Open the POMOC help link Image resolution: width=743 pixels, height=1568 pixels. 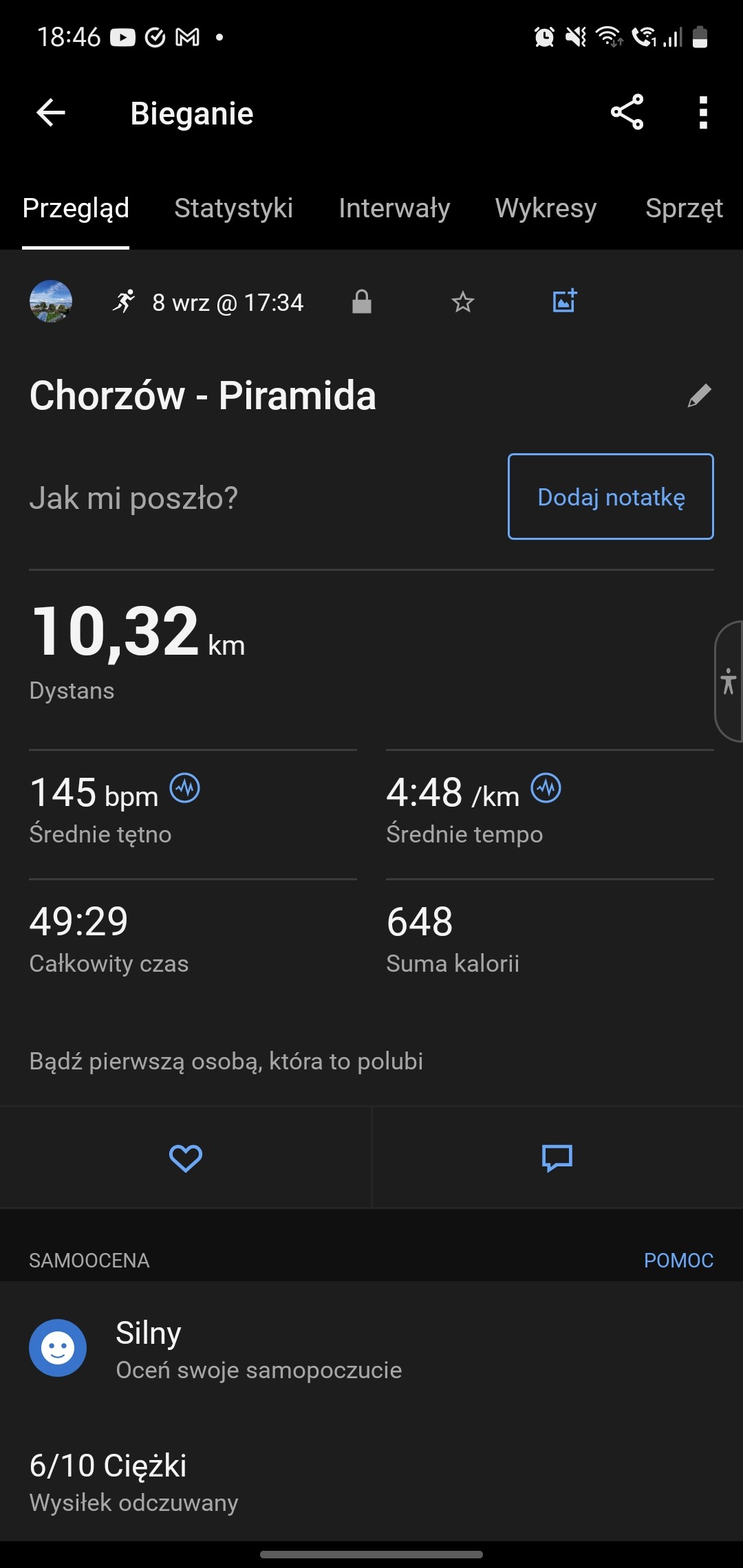[x=678, y=1260]
